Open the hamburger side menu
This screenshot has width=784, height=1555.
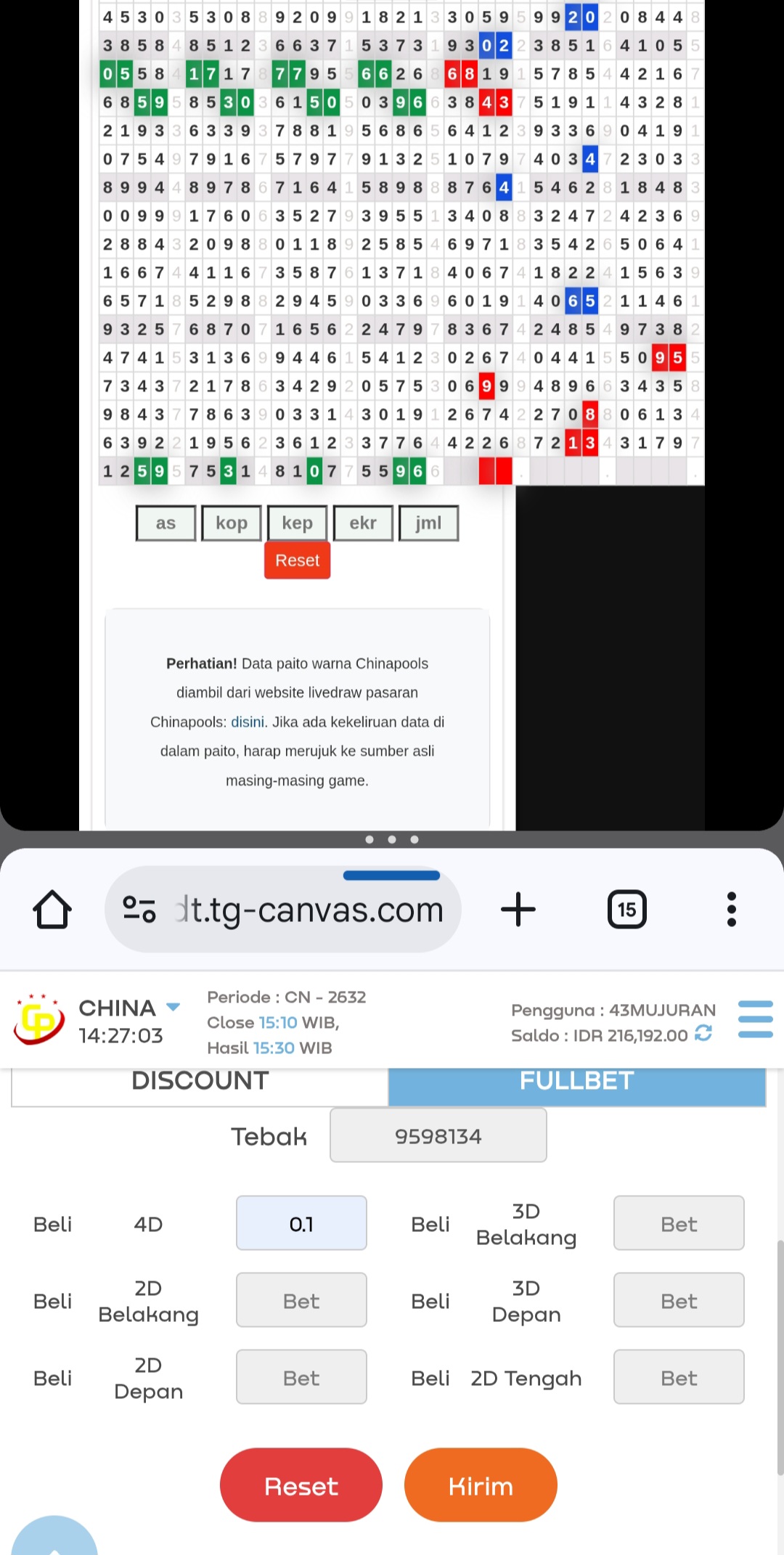[755, 1019]
